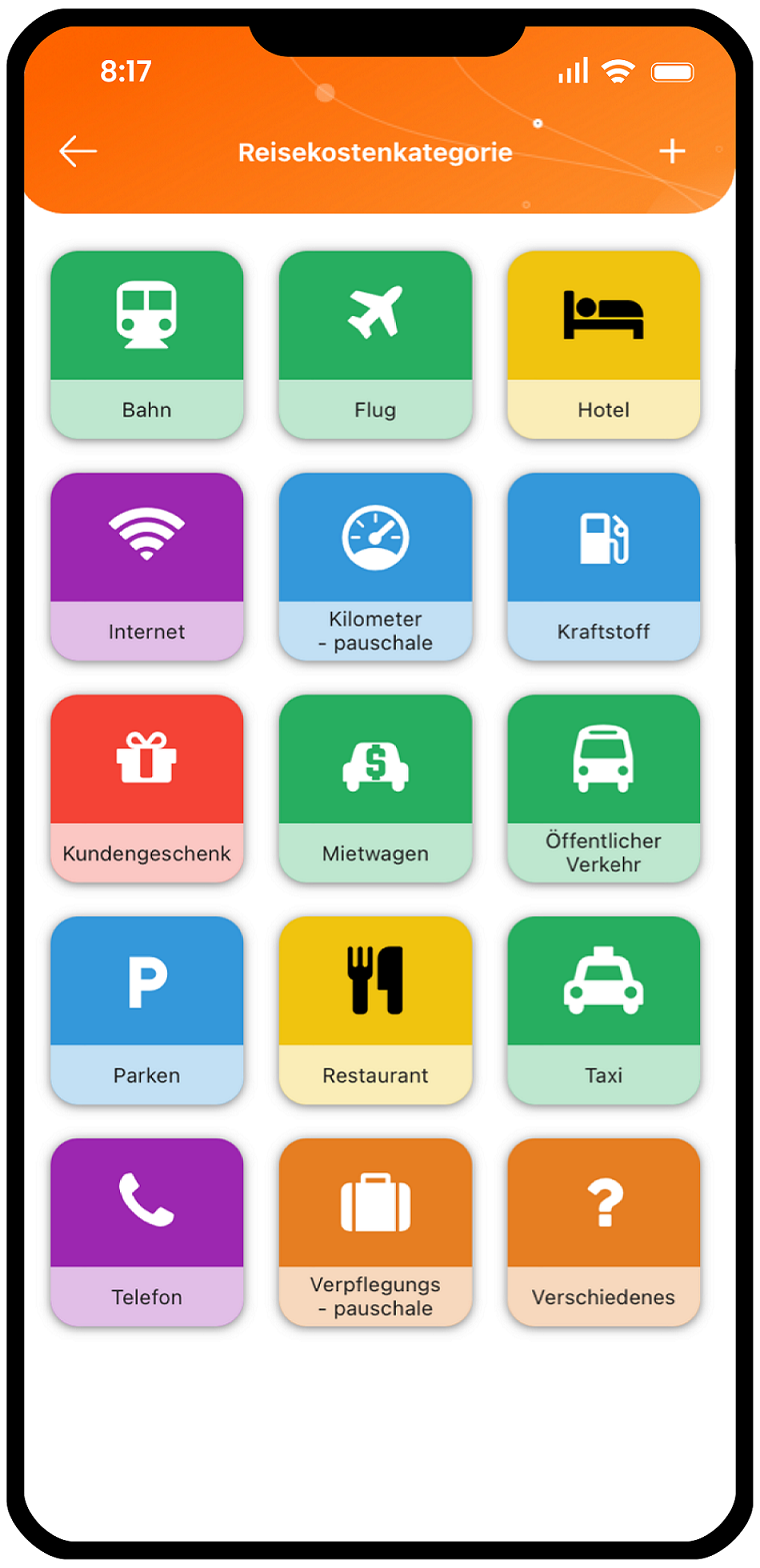This screenshot has width=760, height=1568.
Task: Select the Verschiedenes category
Action: tap(603, 1232)
